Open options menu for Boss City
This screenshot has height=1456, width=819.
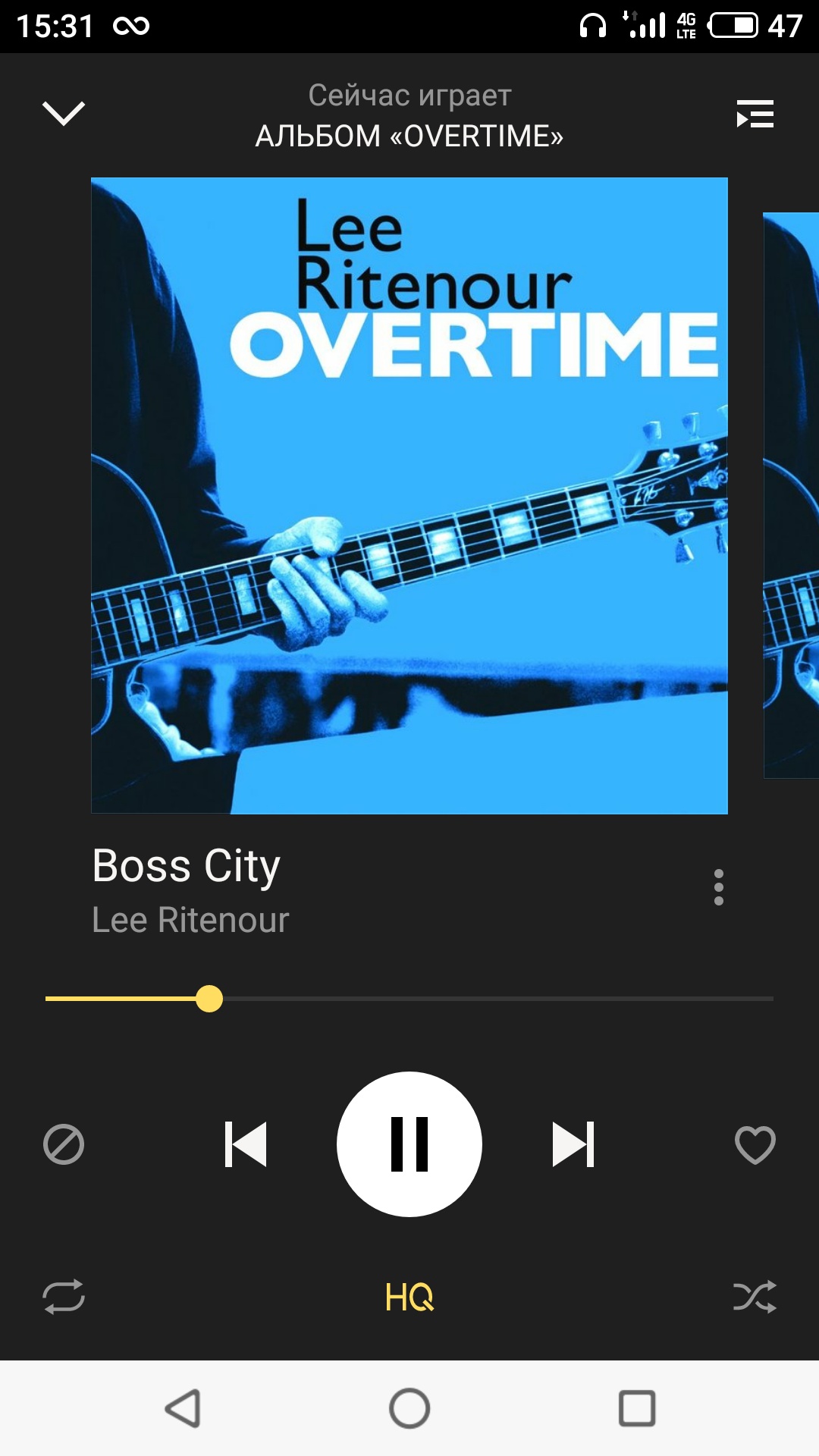coord(718,887)
